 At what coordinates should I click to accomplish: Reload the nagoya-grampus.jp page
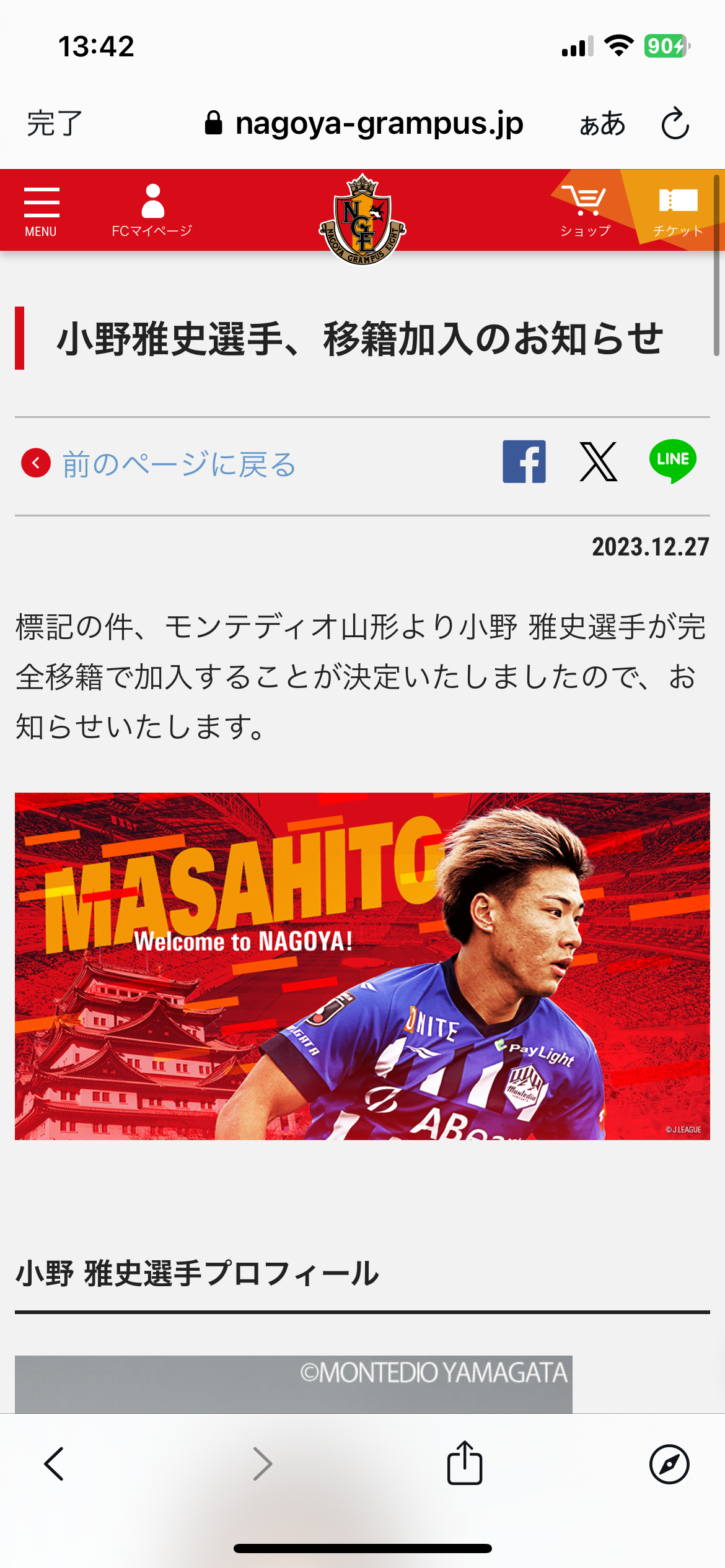pyautogui.click(x=675, y=124)
